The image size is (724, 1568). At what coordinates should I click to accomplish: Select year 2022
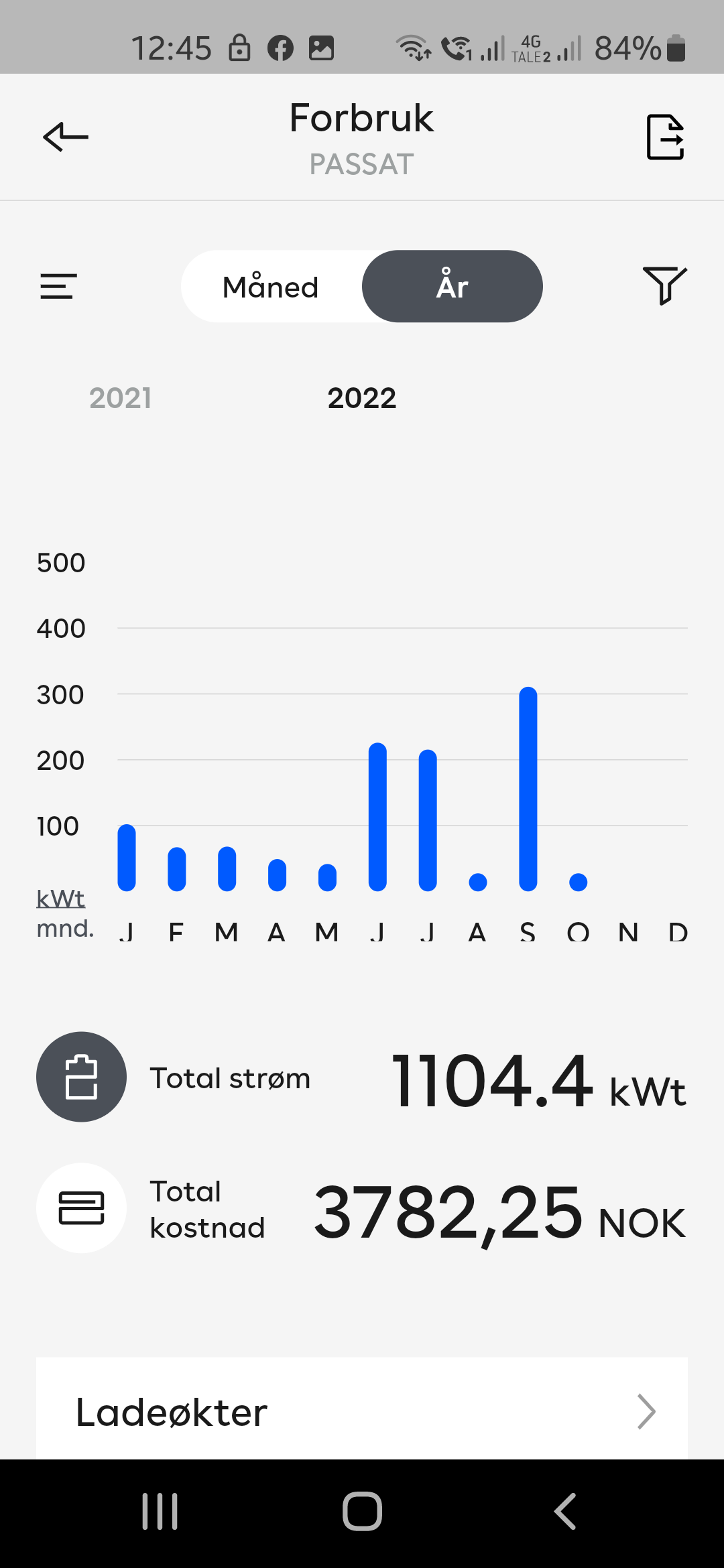362,398
